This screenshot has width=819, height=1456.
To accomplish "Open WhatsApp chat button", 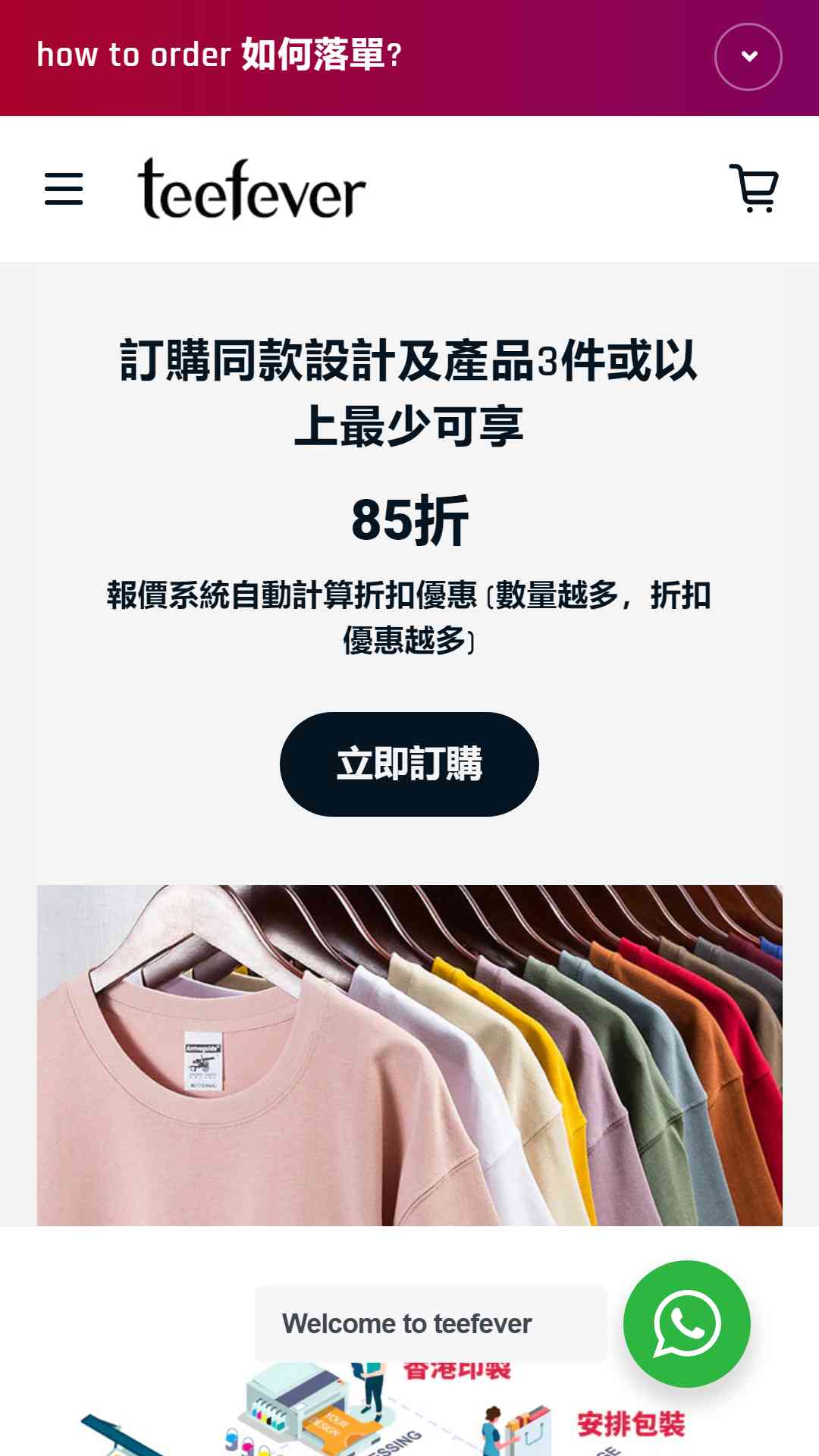I will [687, 1324].
